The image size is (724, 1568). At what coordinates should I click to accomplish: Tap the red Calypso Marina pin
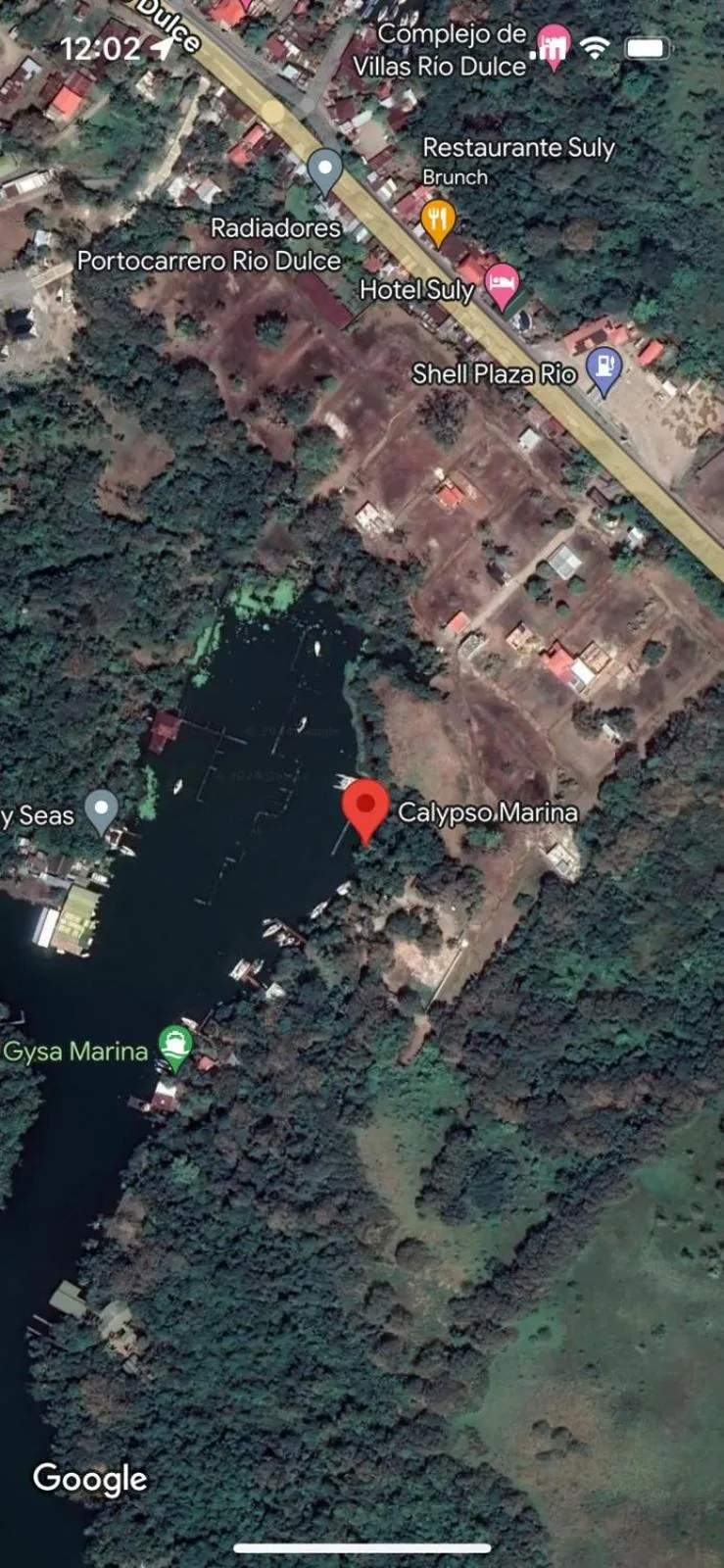[x=365, y=808]
